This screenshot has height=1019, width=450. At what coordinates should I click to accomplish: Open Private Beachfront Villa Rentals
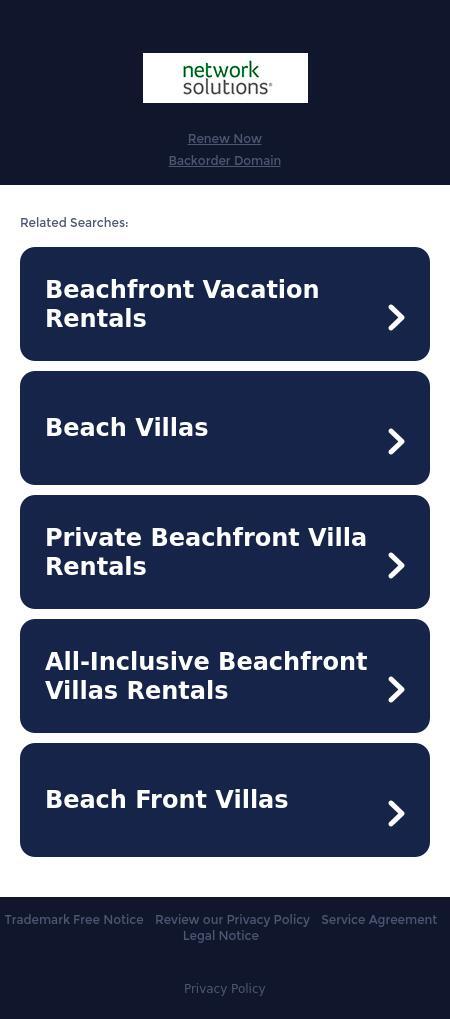click(225, 552)
